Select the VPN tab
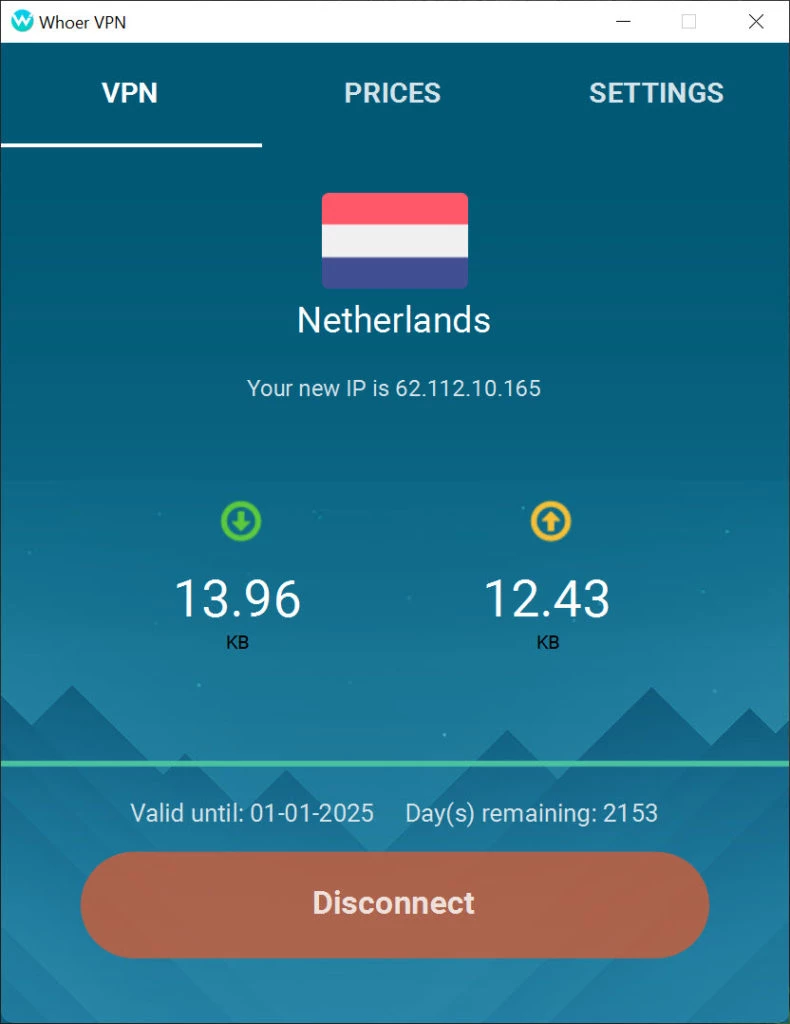This screenshot has width=790, height=1024. (x=130, y=93)
